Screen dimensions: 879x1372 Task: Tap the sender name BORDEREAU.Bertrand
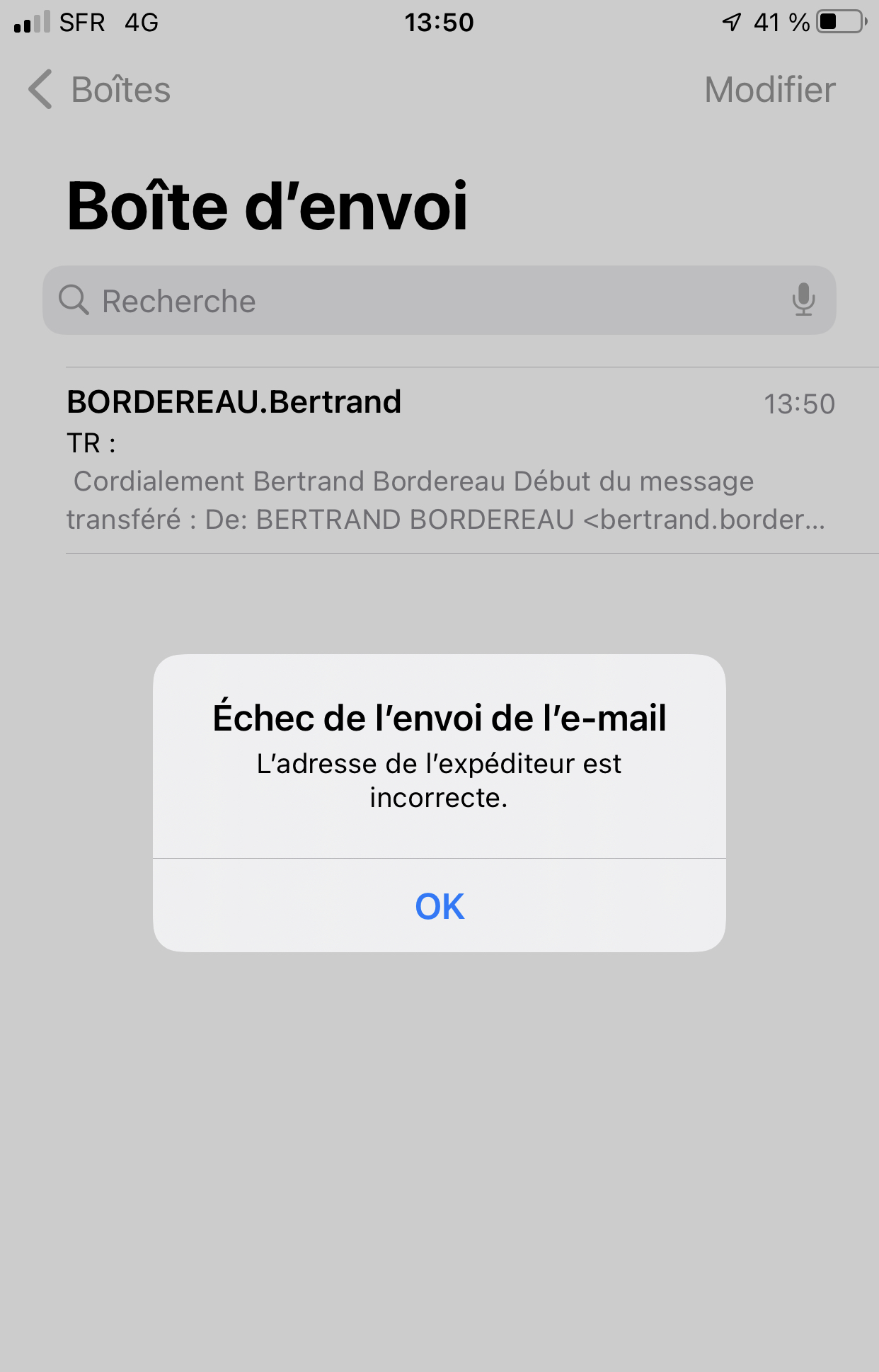click(x=234, y=401)
